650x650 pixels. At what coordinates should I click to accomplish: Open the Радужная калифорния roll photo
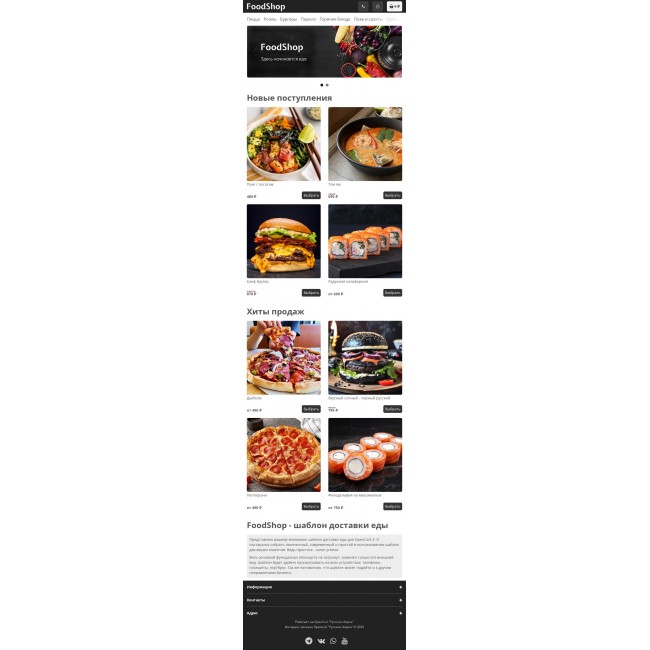365,241
